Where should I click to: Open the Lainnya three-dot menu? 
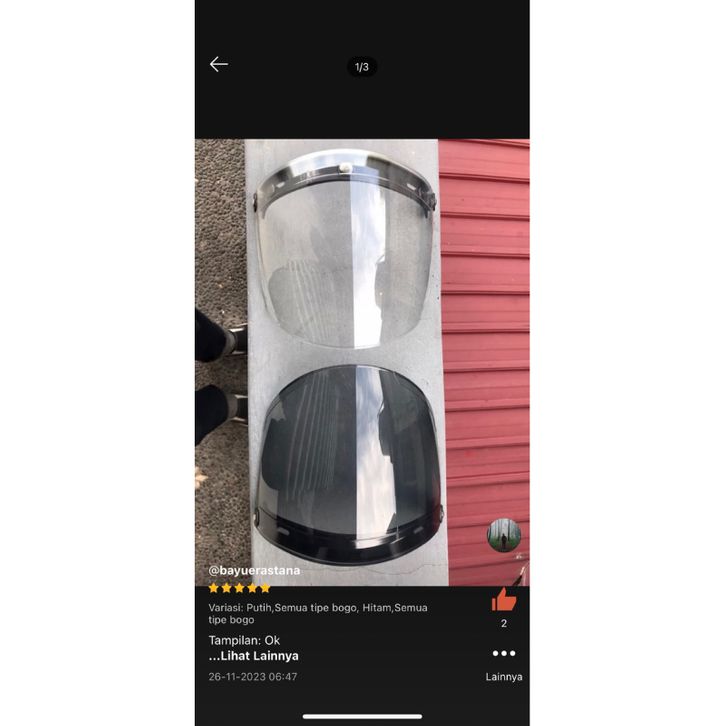pyautogui.click(x=504, y=654)
